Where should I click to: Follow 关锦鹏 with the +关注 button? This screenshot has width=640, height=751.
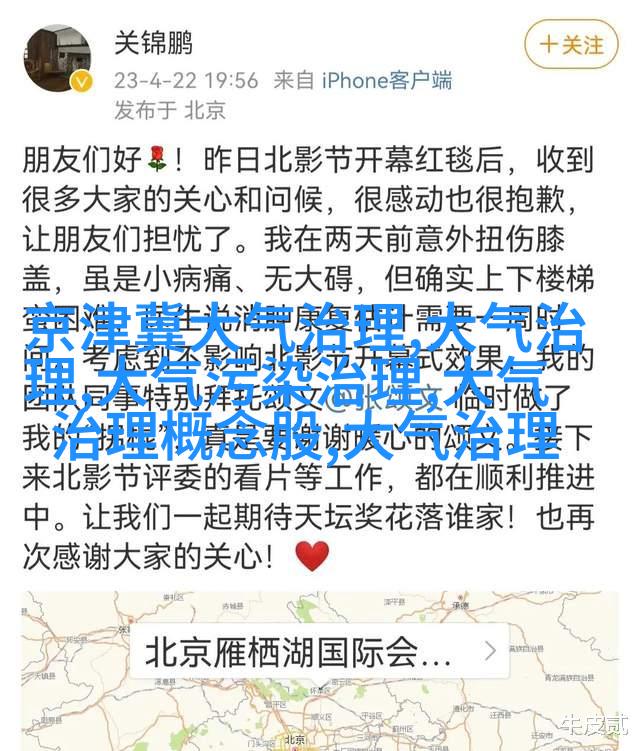(571, 45)
